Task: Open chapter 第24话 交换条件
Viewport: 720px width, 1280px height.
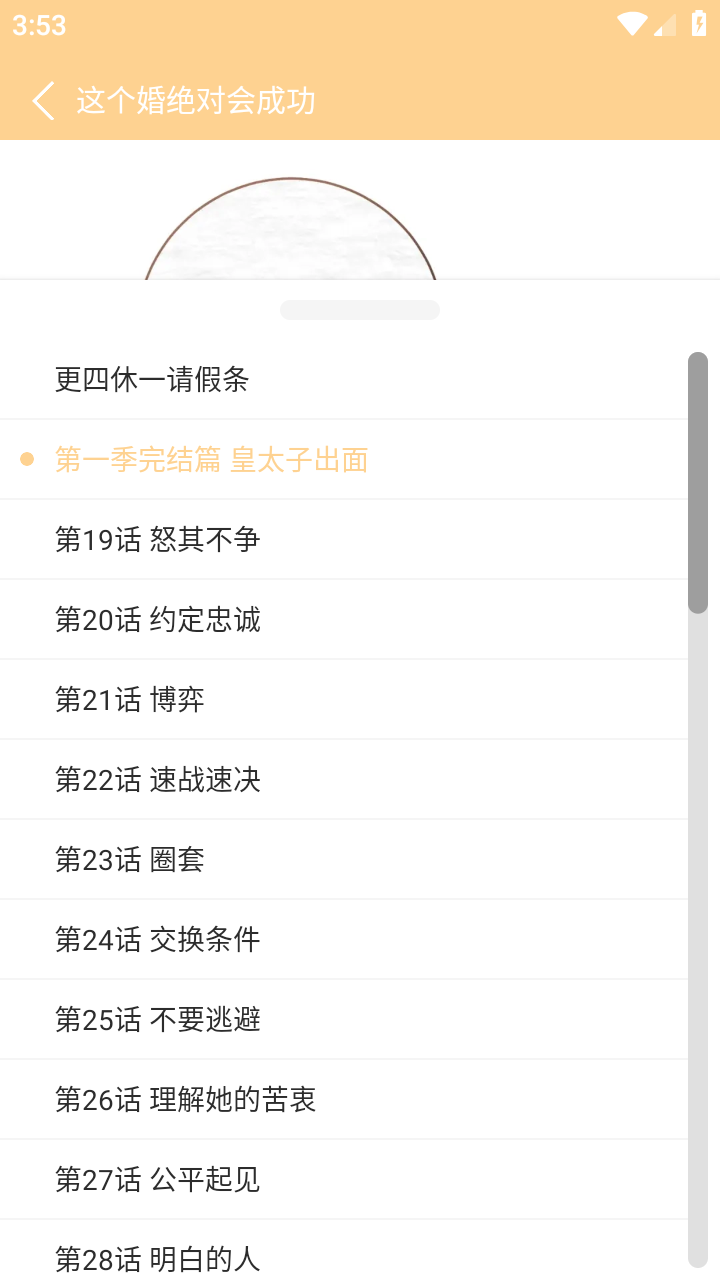Action: (x=344, y=940)
